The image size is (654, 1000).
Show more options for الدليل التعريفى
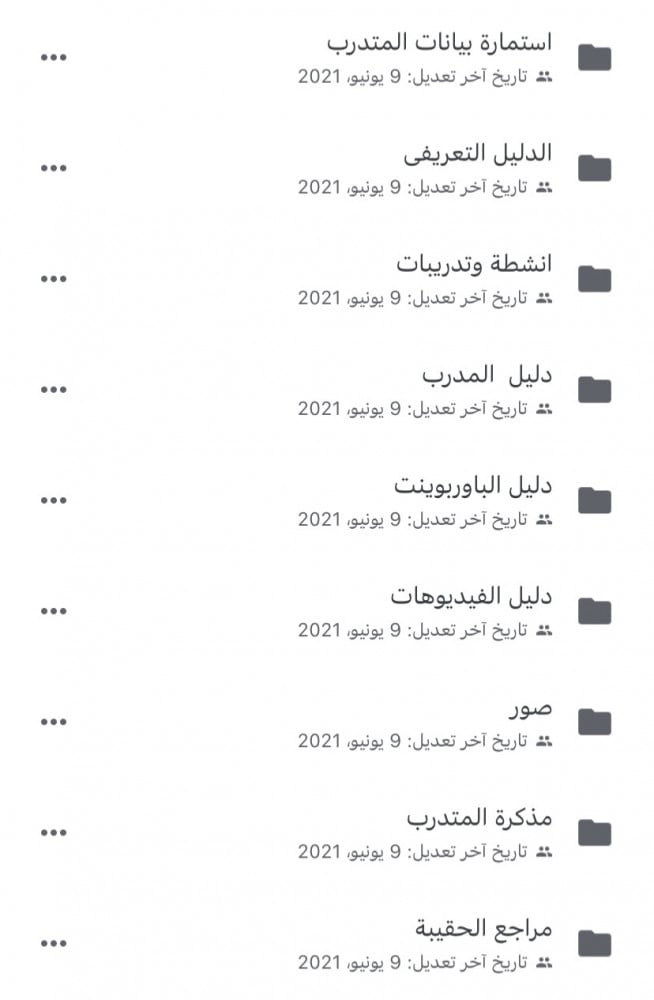tap(53, 168)
